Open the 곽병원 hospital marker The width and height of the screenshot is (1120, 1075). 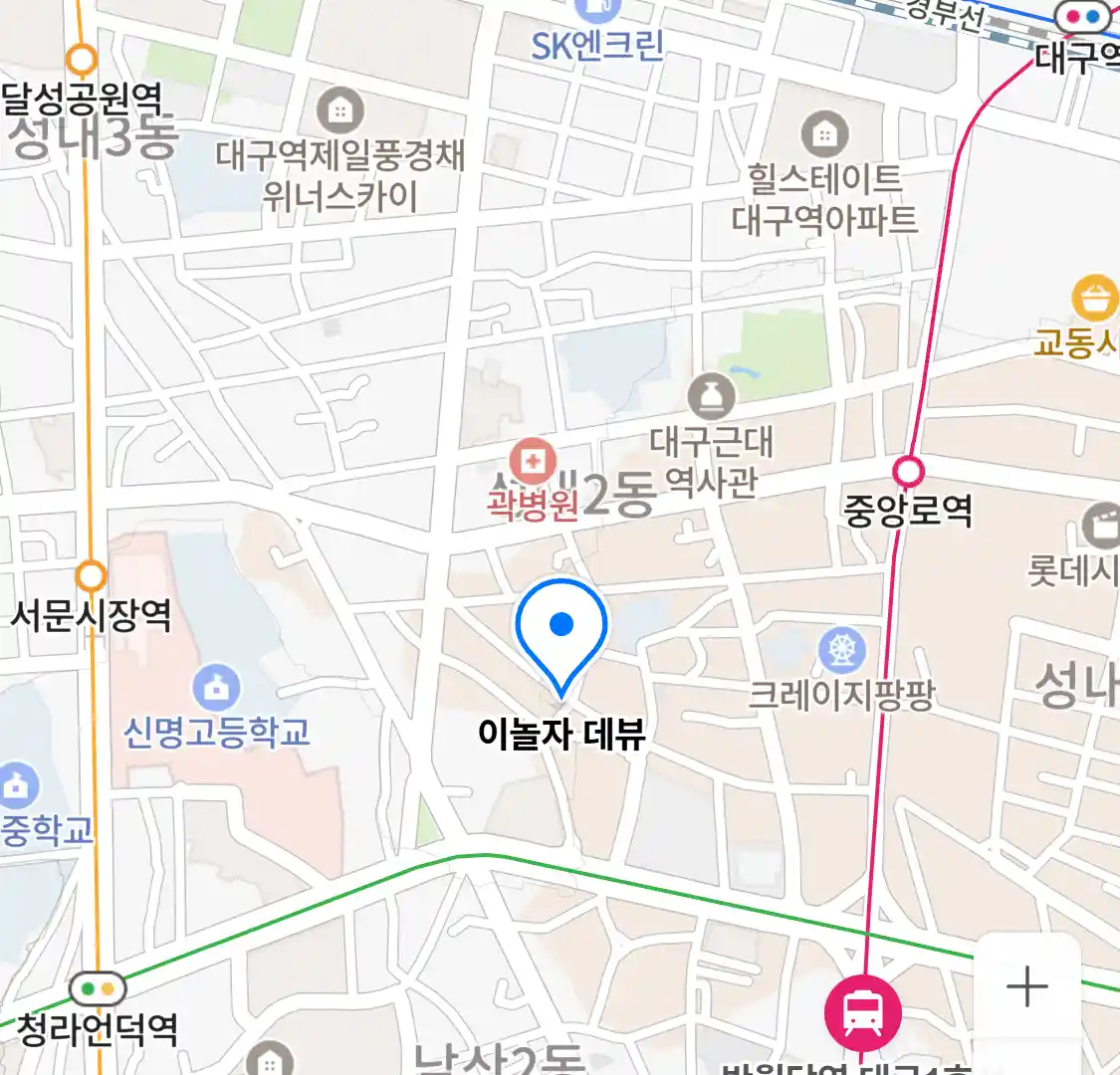(x=534, y=462)
